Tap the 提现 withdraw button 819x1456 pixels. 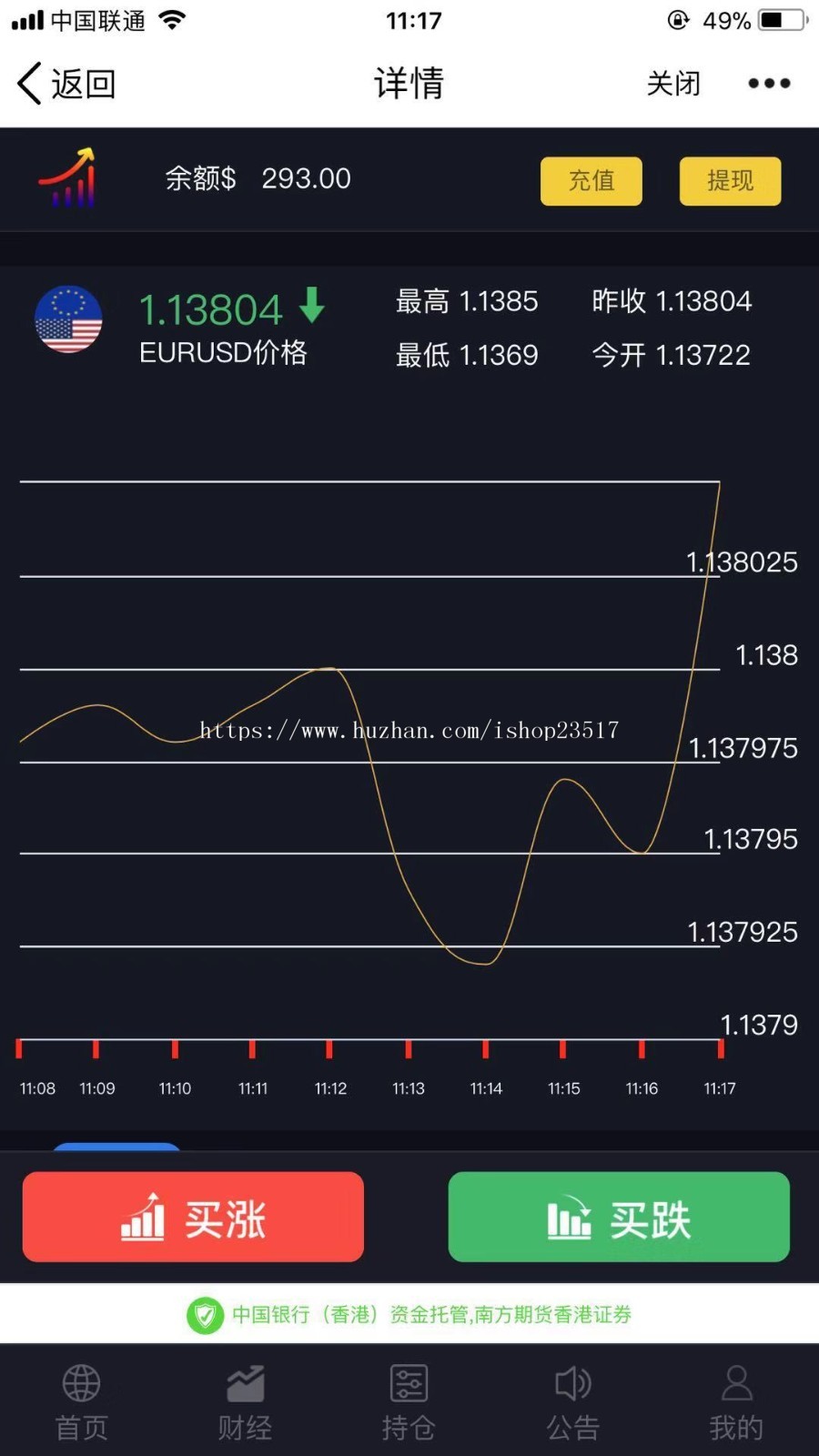point(730,181)
